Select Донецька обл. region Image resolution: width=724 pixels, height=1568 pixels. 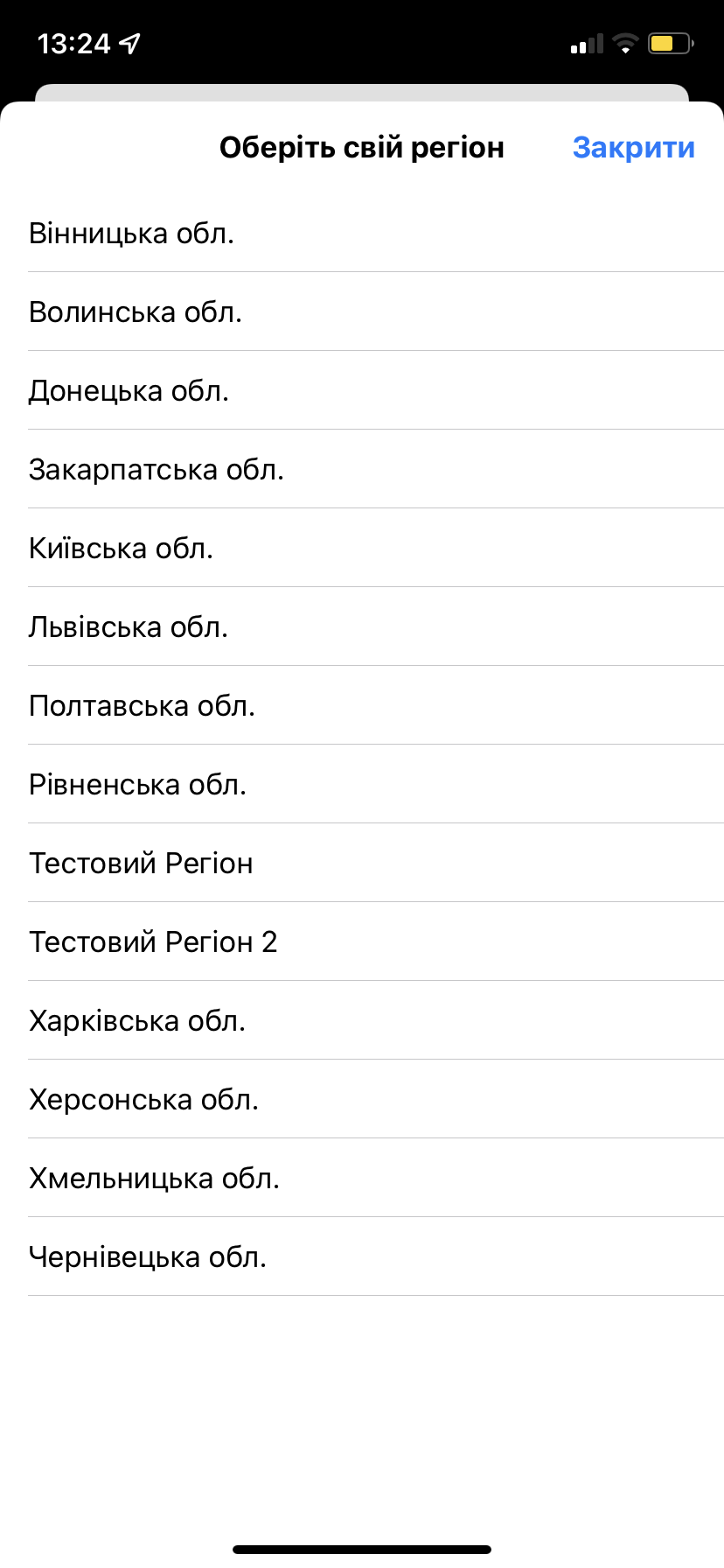(129, 391)
